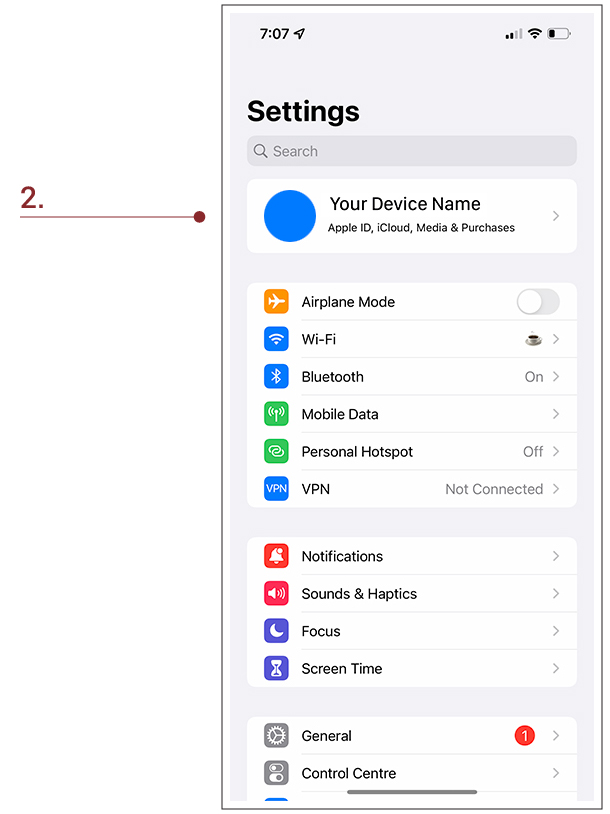The height and width of the screenshot is (814, 610).
Task: Open Sounds & Haptics
Action: [412, 593]
